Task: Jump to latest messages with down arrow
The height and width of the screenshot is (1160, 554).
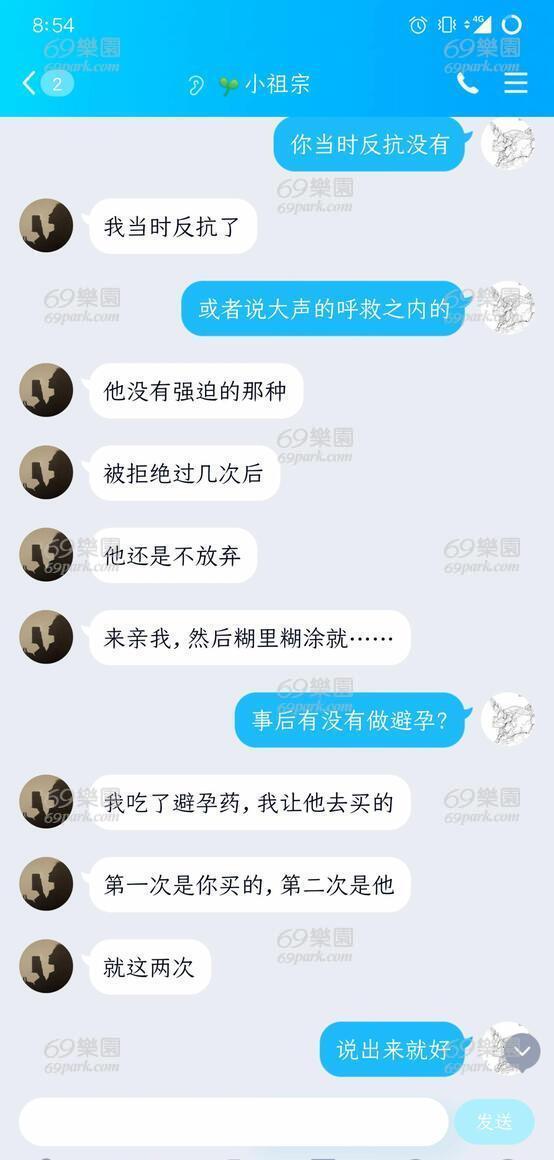Action: tap(522, 1052)
